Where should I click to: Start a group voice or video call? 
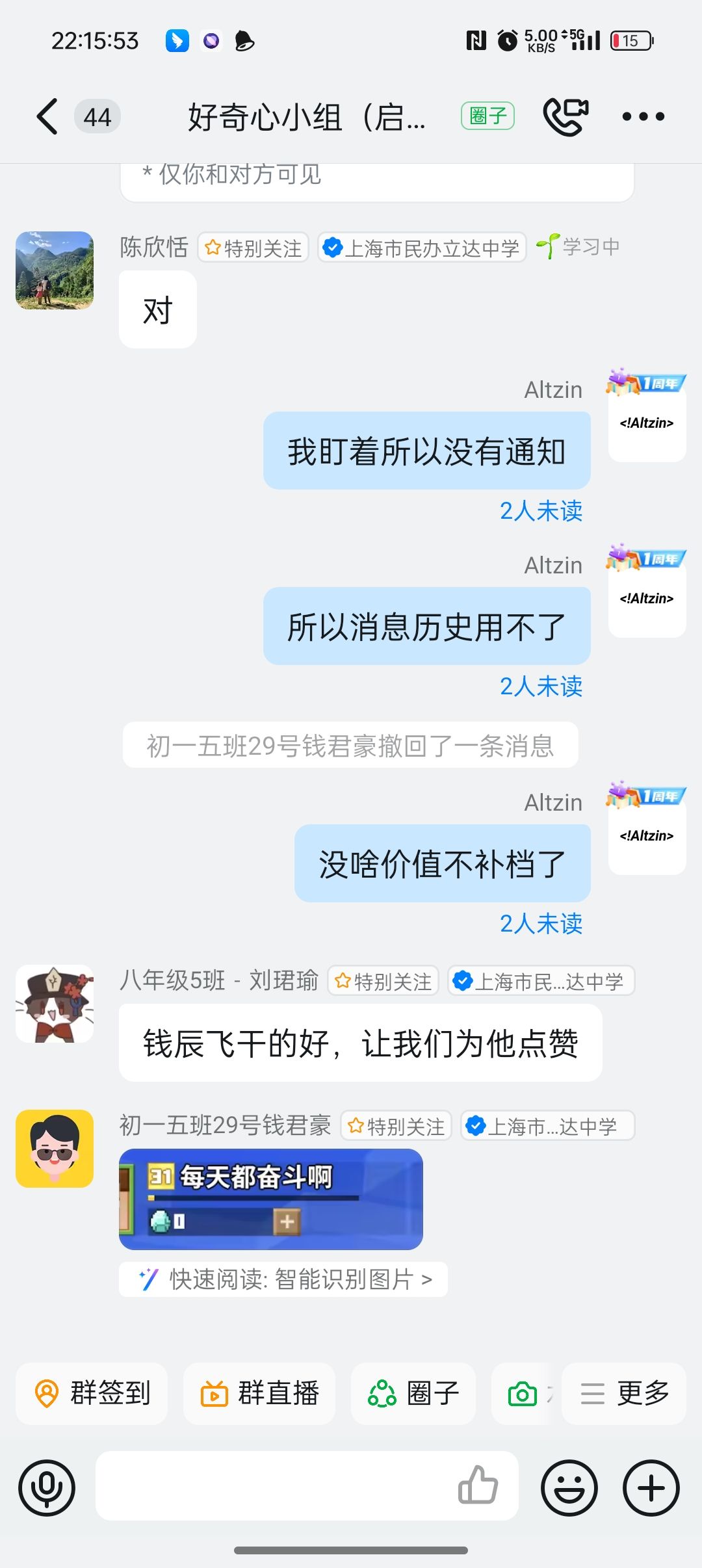coord(565,116)
